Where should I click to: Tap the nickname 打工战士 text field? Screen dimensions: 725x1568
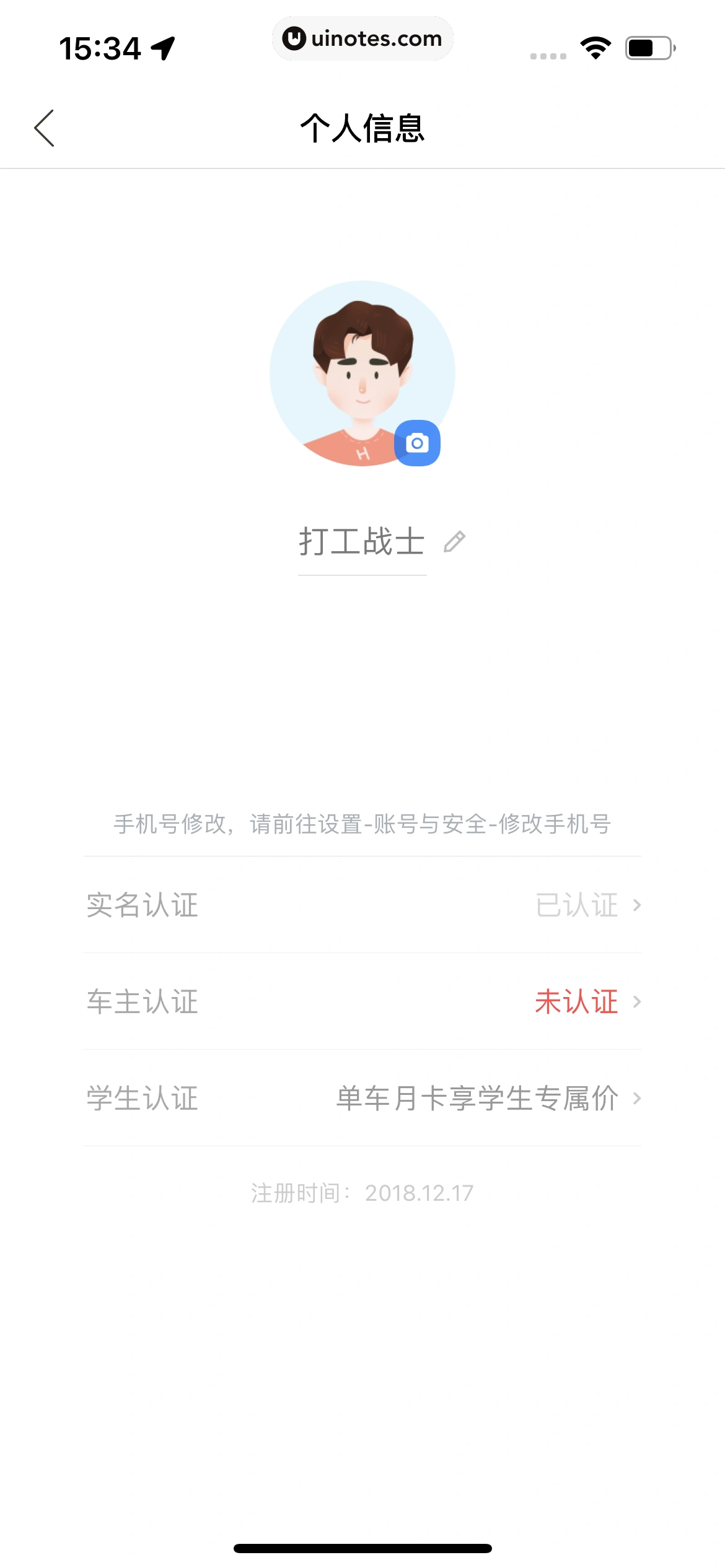point(361,541)
